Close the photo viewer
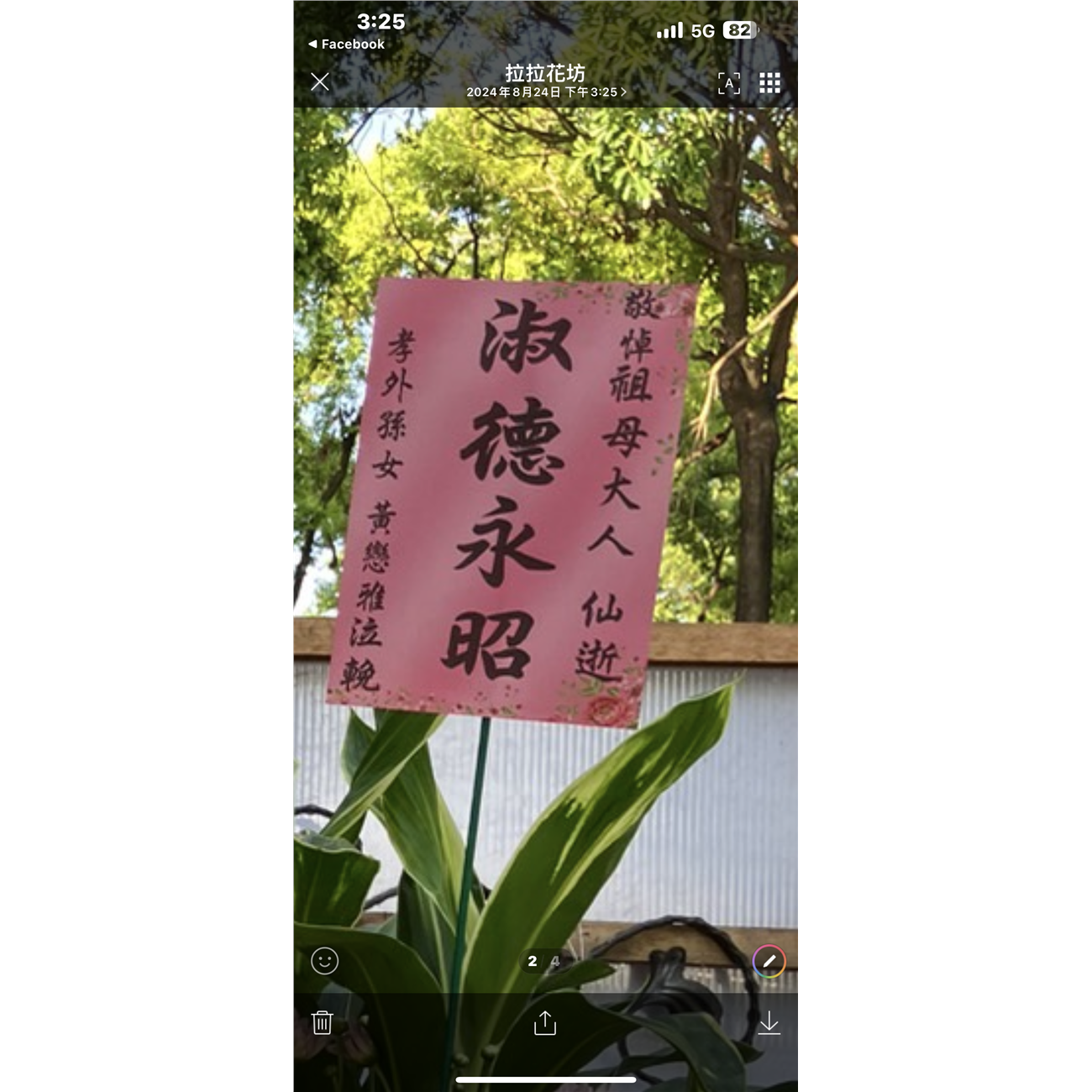The height and width of the screenshot is (1092, 1092). pos(320,81)
